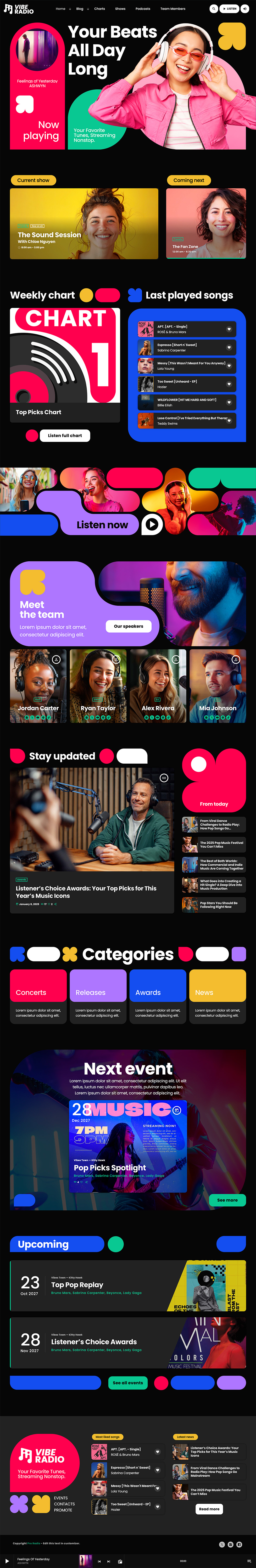Tap the Listen button in header
The width and height of the screenshot is (256, 1568).
pos(229,9)
